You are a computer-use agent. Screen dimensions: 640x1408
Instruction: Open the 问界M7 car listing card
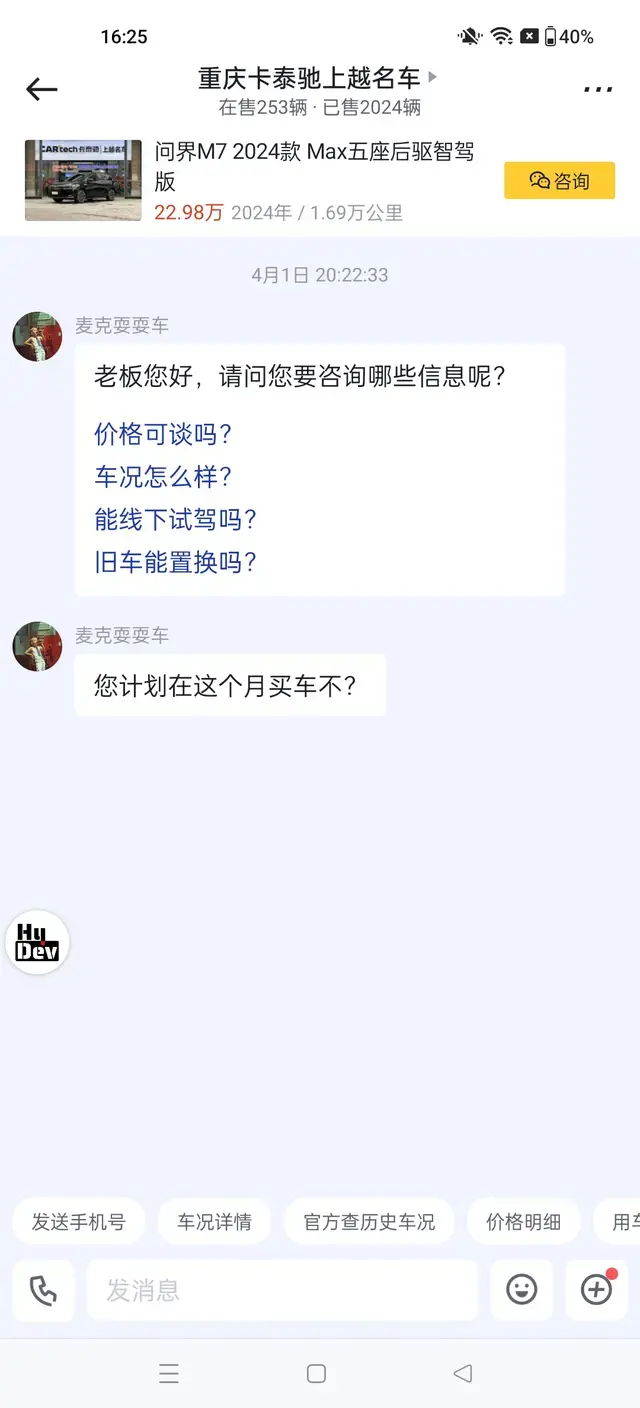click(320, 181)
